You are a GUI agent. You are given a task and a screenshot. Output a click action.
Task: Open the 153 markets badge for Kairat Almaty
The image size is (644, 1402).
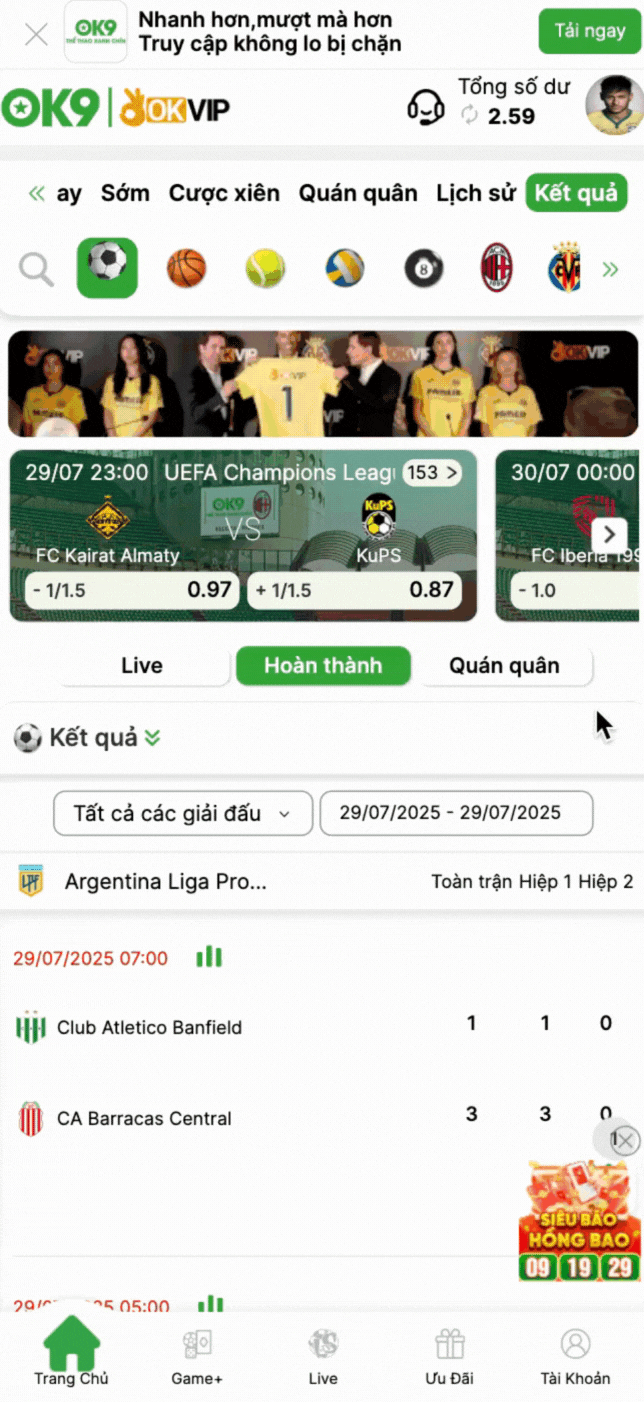[x=432, y=472]
